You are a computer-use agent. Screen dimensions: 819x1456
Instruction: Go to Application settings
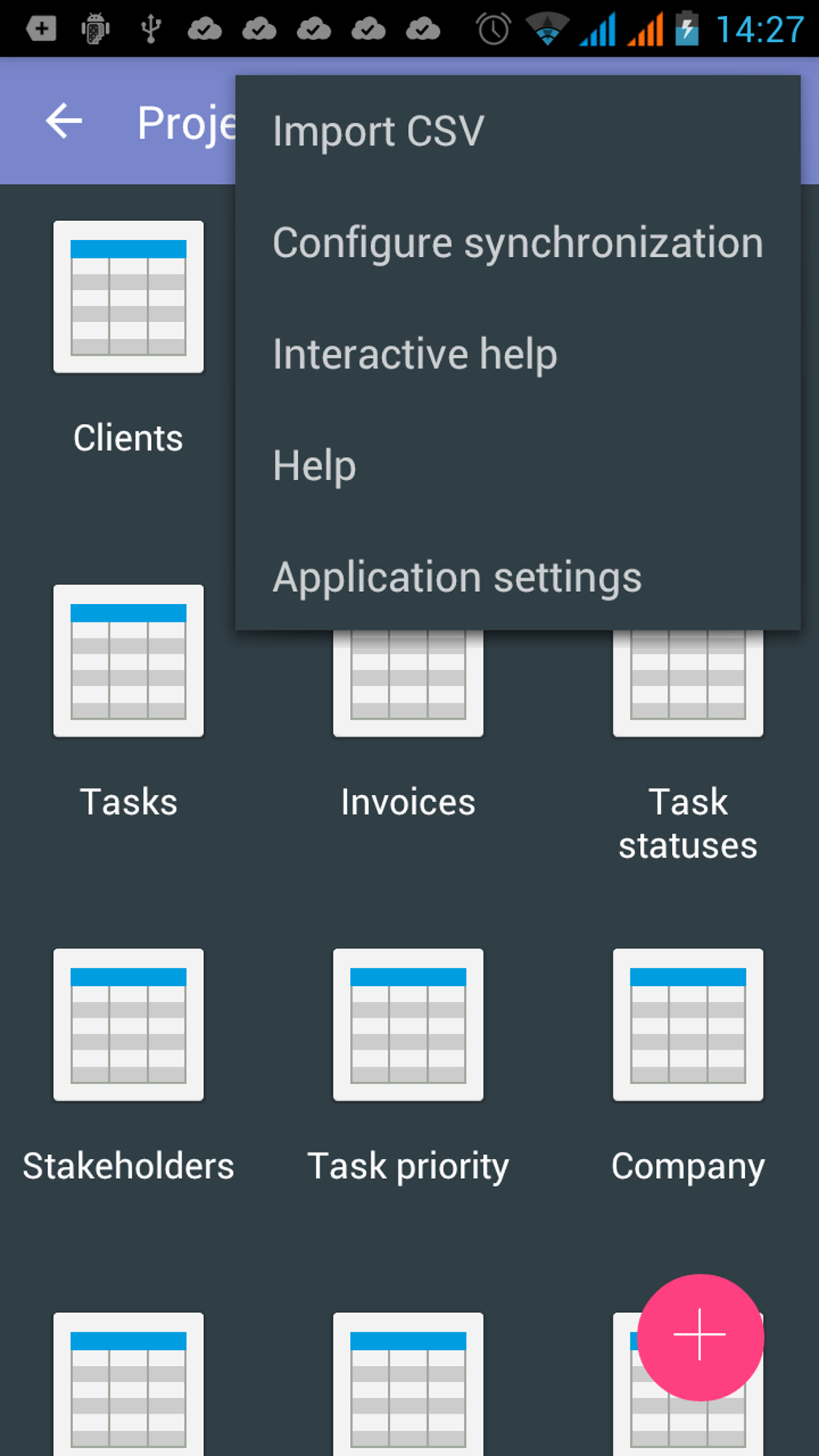pyautogui.click(x=457, y=577)
